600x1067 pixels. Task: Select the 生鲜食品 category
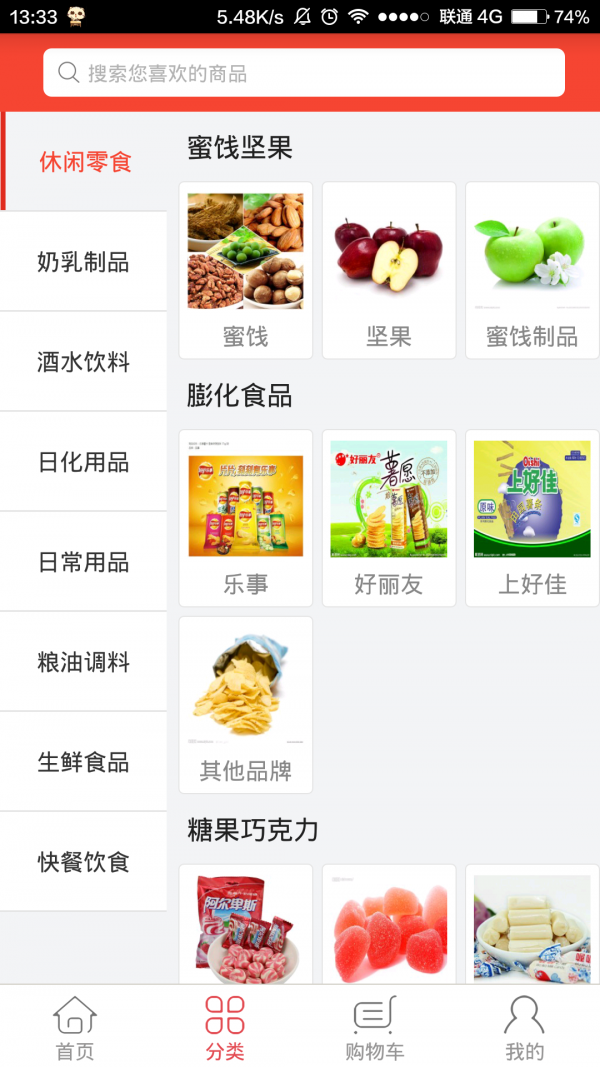tap(83, 762)
